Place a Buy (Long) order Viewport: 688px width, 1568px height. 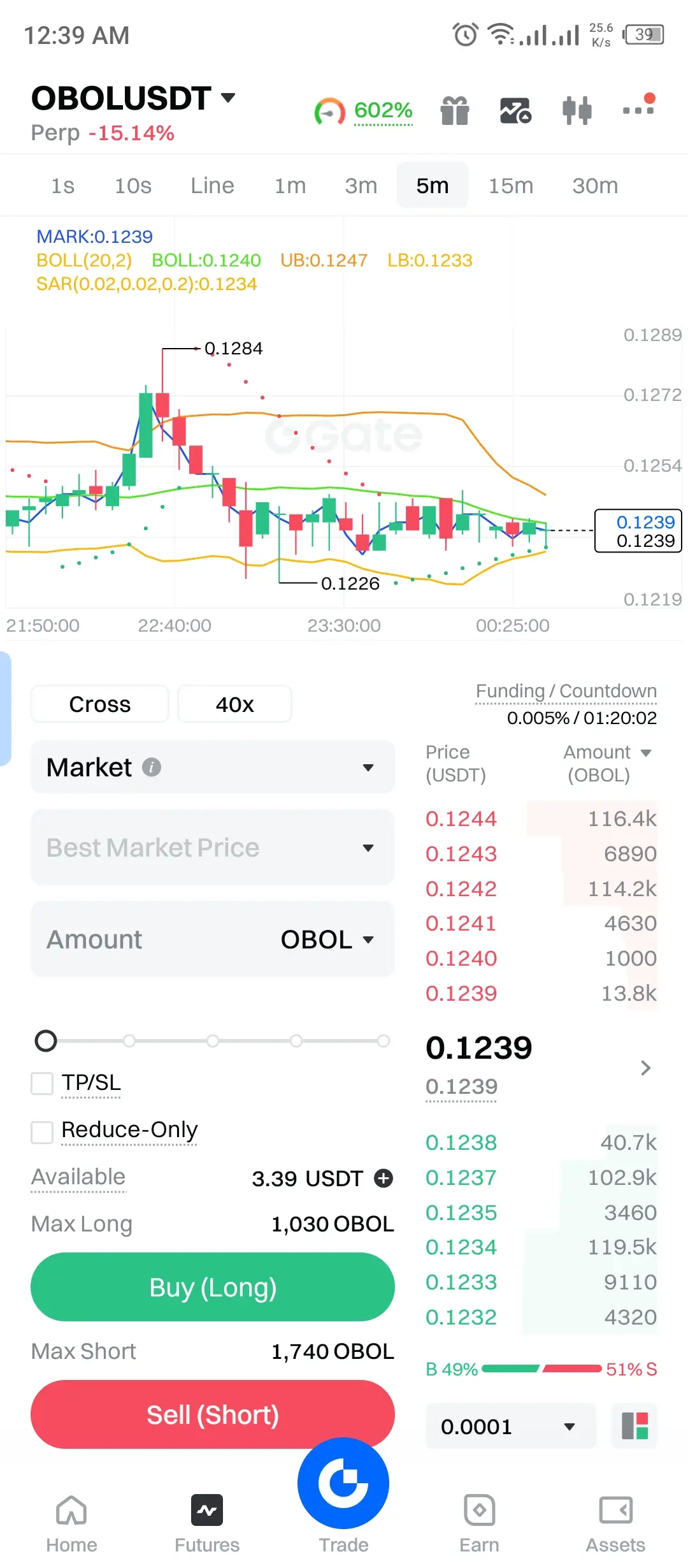coord(212,1287)
